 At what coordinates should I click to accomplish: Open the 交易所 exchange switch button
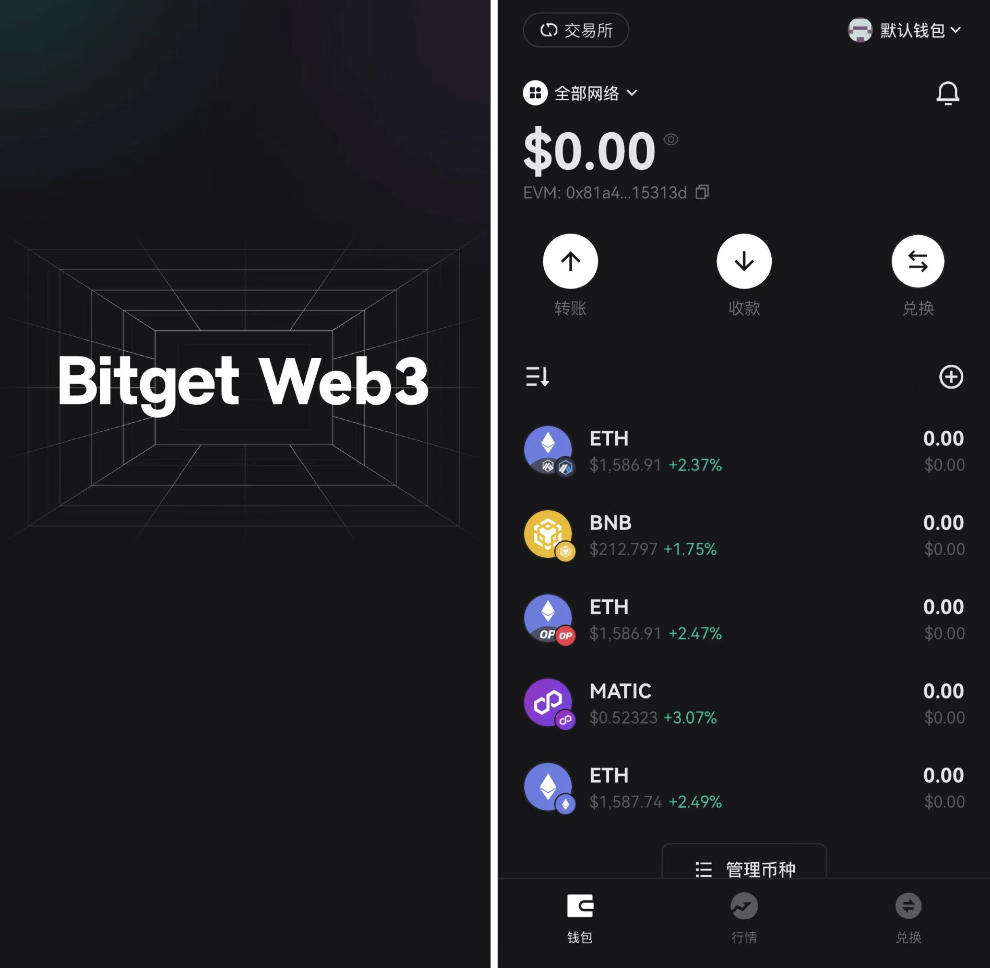[576, 30]
